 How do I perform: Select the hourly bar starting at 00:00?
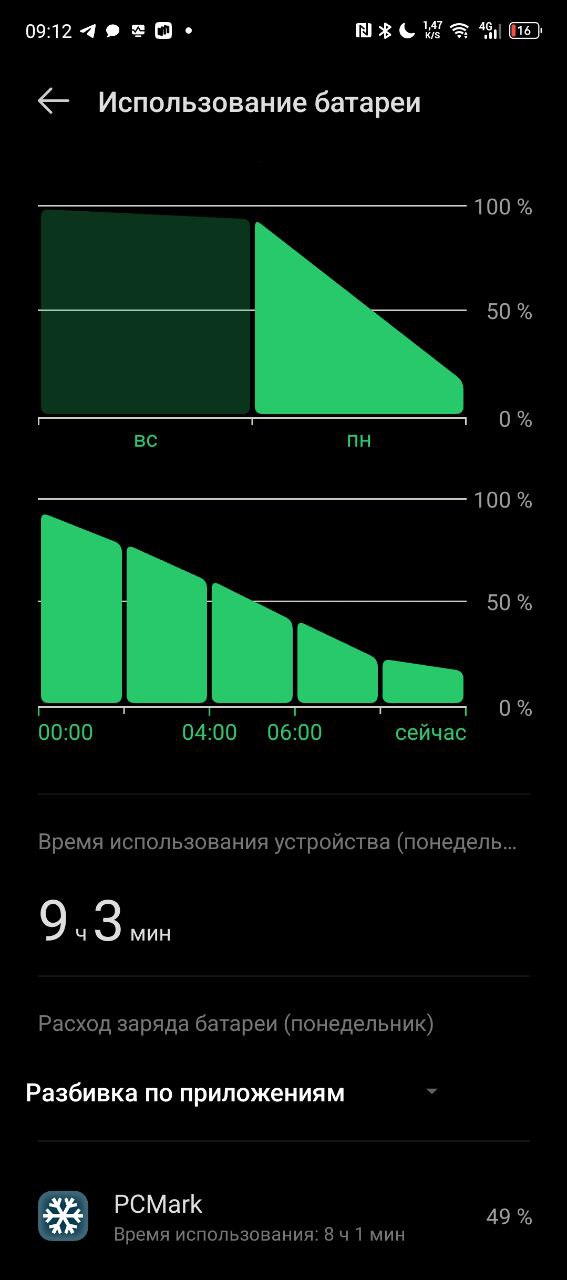coord(81,608)
